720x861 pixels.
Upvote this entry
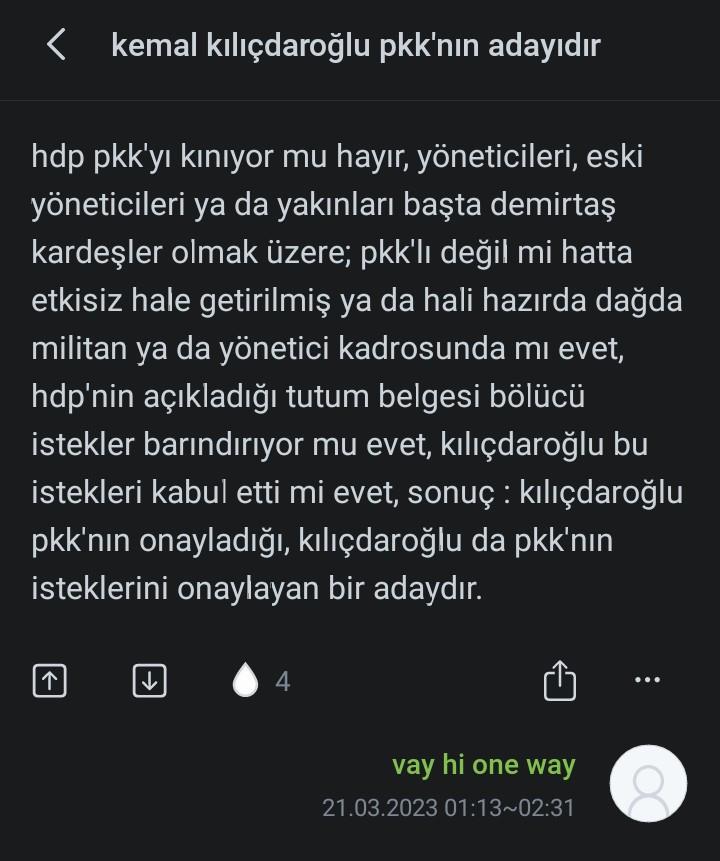50,681
